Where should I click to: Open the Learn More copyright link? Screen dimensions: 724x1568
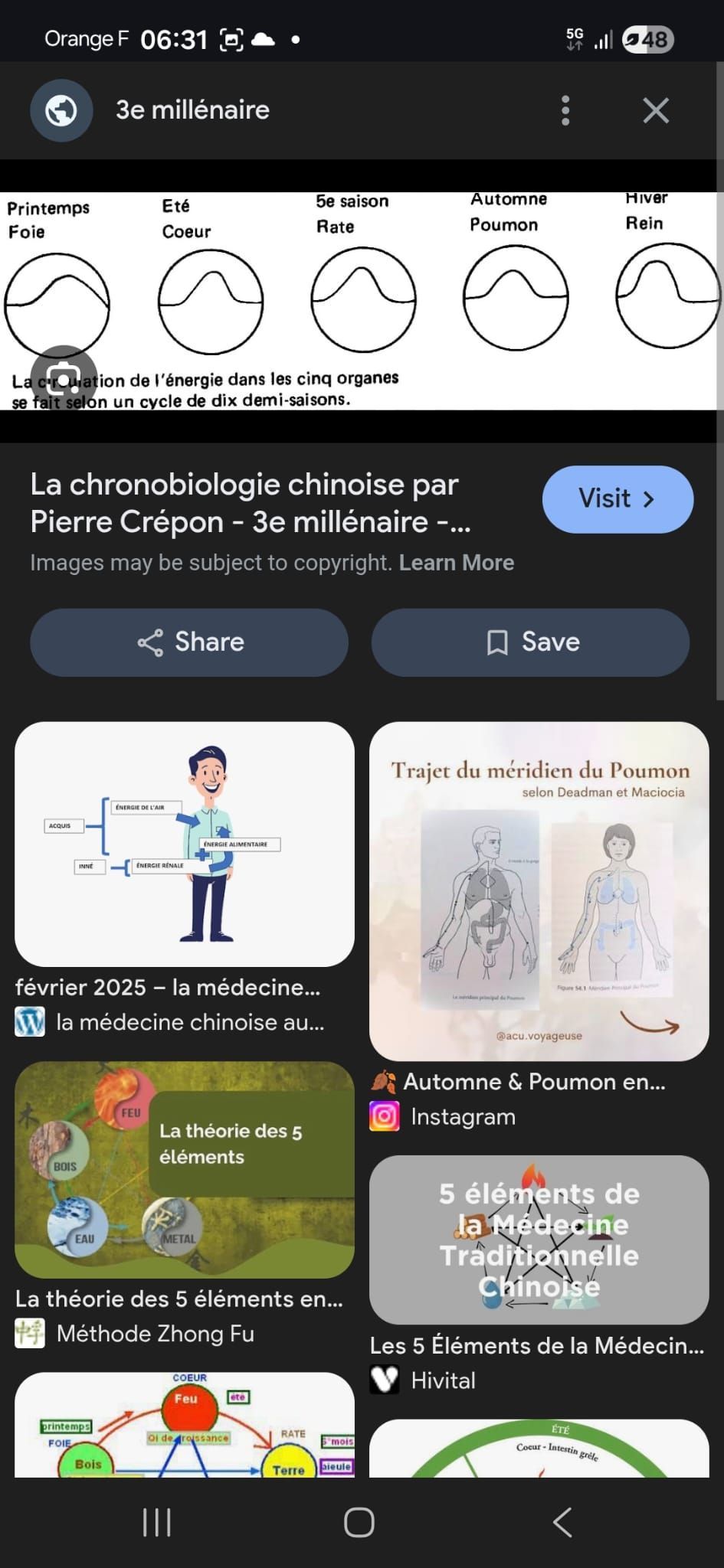(456, 563)
